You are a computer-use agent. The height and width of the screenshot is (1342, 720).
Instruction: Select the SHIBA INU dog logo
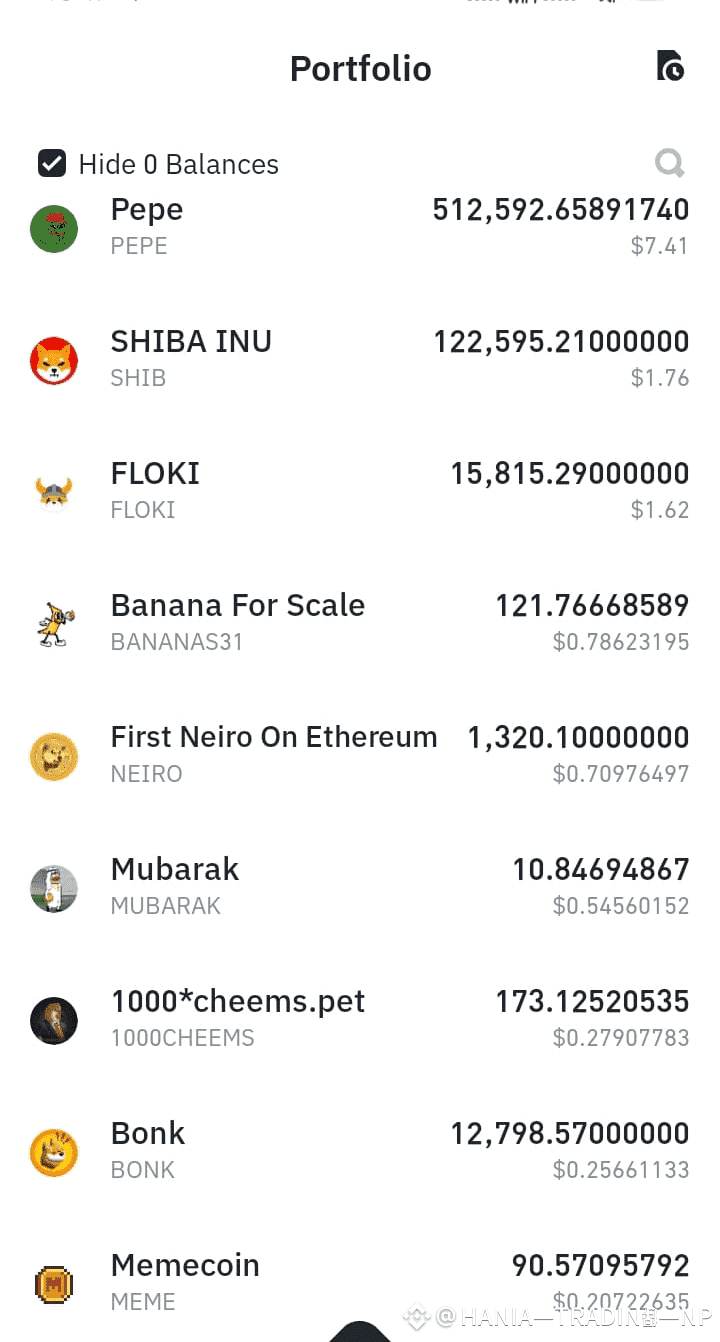tap(54, 361)
